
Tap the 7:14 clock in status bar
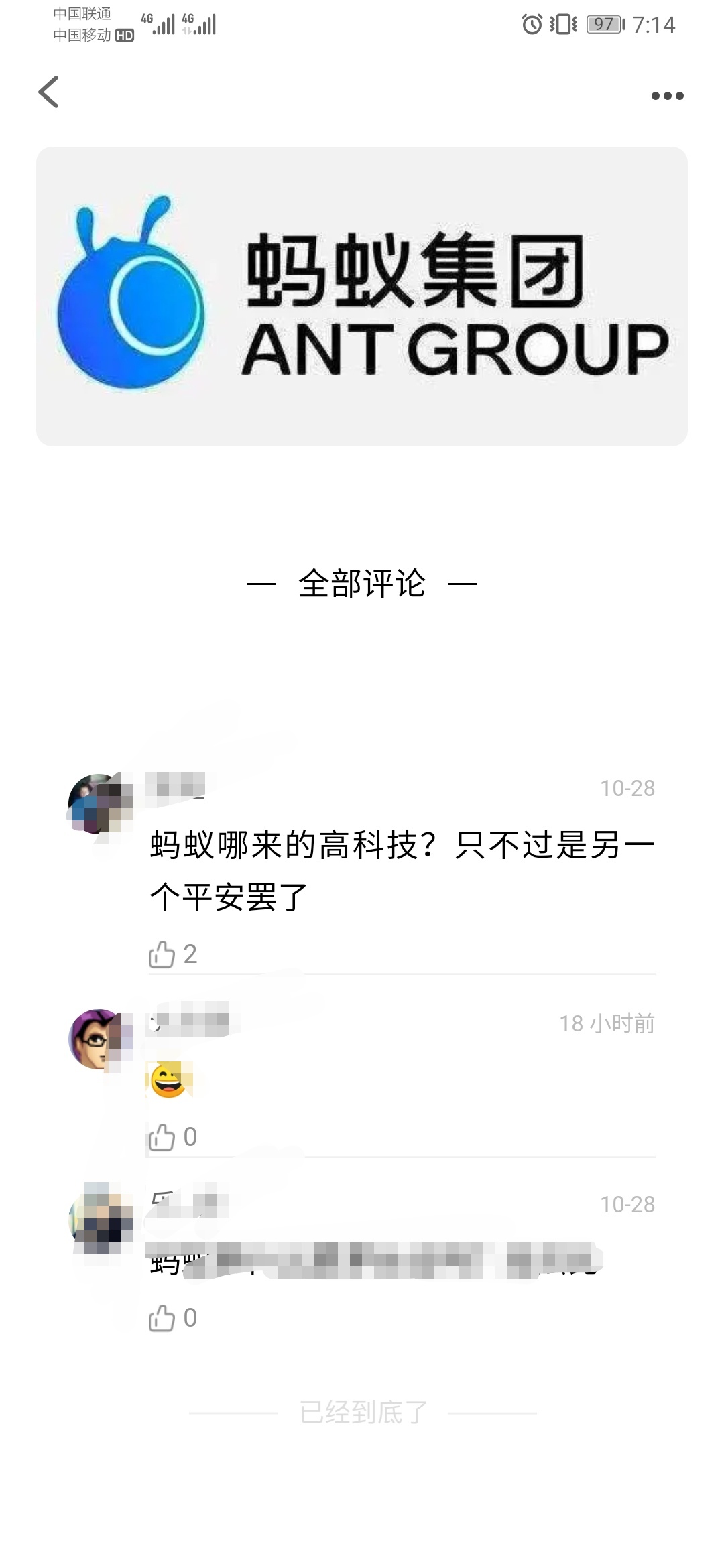(654, 25)
